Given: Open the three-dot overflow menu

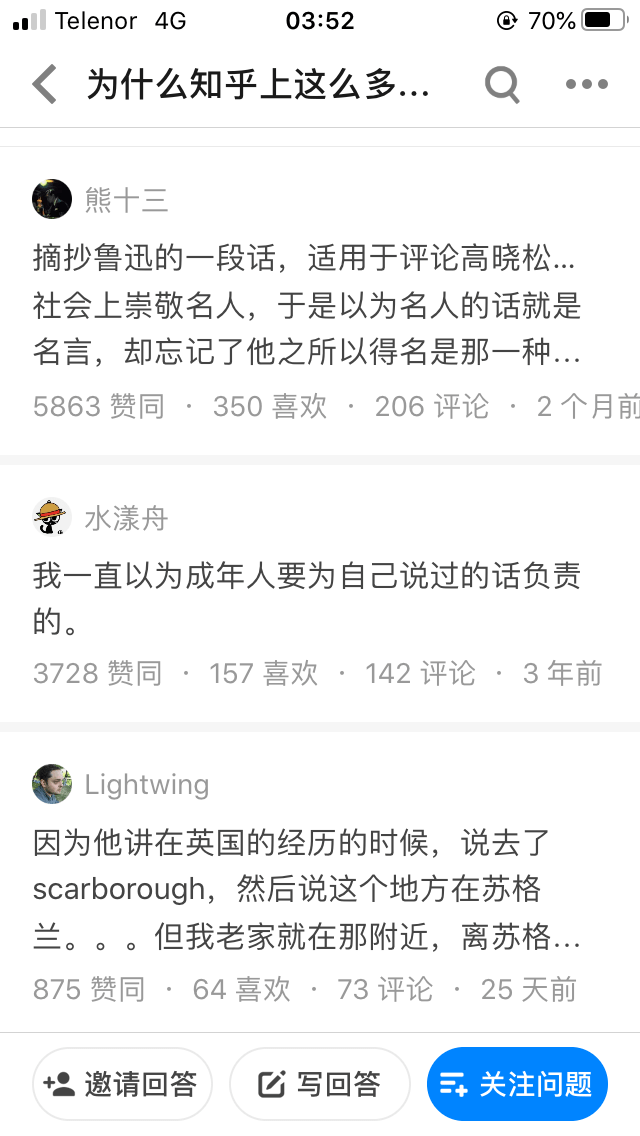Looking at the screenshot, I should click(x=587, y=85).
